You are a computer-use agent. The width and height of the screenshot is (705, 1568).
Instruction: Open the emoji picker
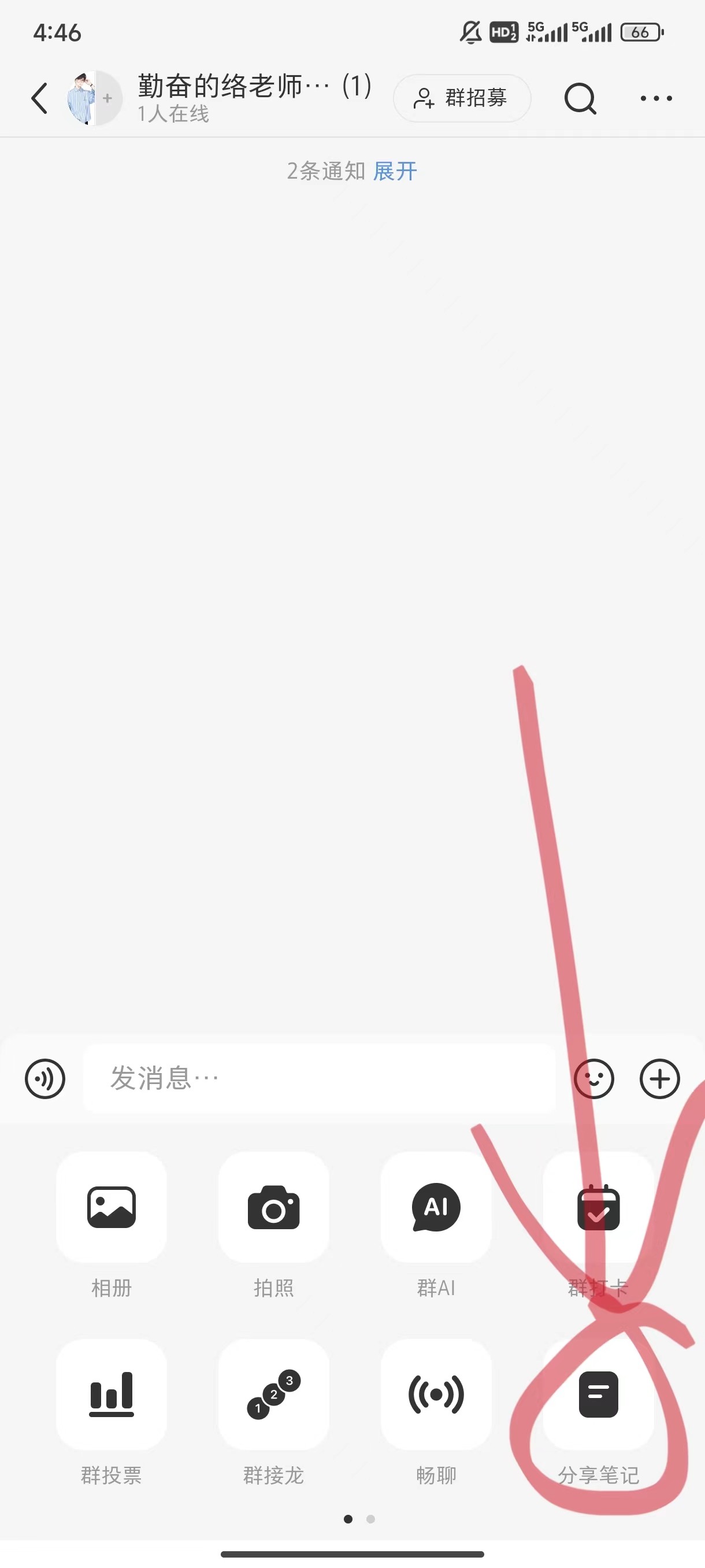tap(594, 1078)
